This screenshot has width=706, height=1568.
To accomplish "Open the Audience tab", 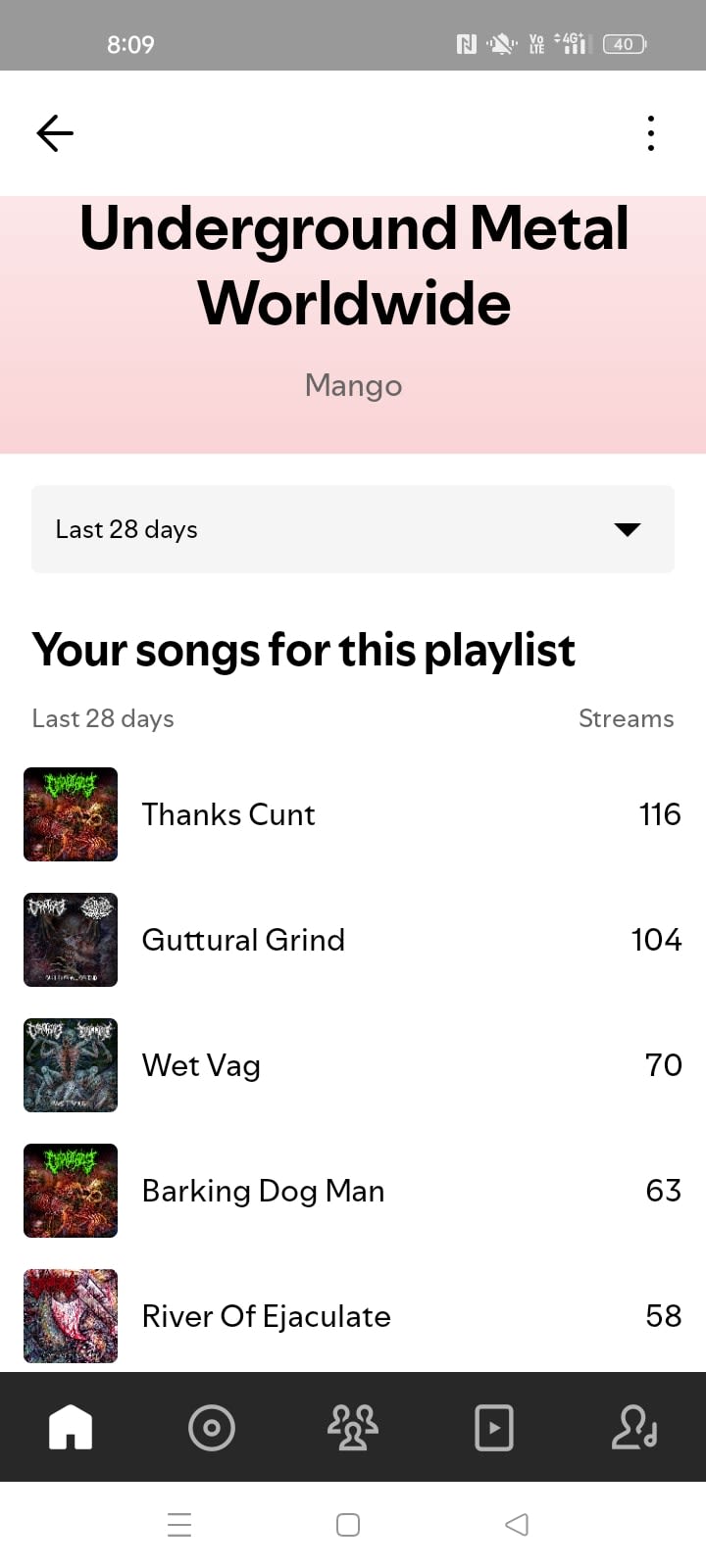I will 353,1427.
